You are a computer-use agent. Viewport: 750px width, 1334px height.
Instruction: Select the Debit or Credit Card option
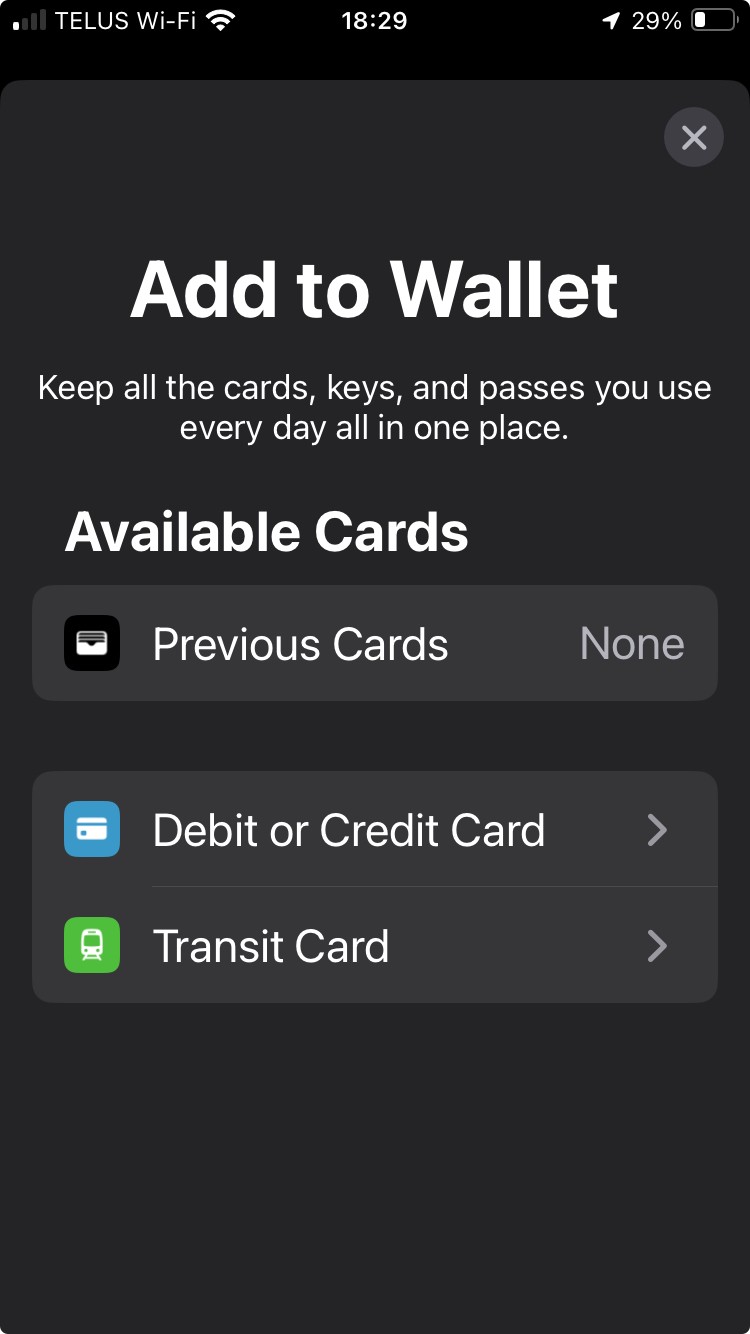tap(348, 829)
